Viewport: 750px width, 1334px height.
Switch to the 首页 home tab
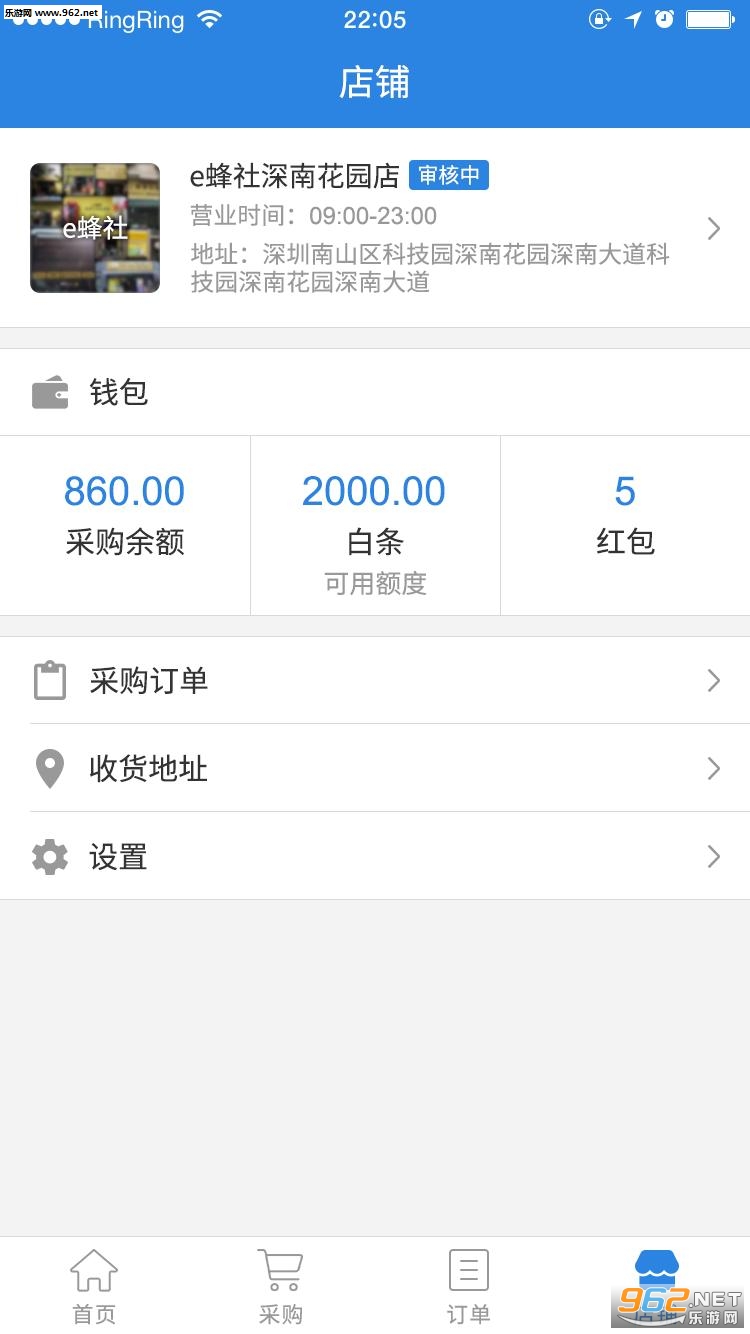[94, 1286]
